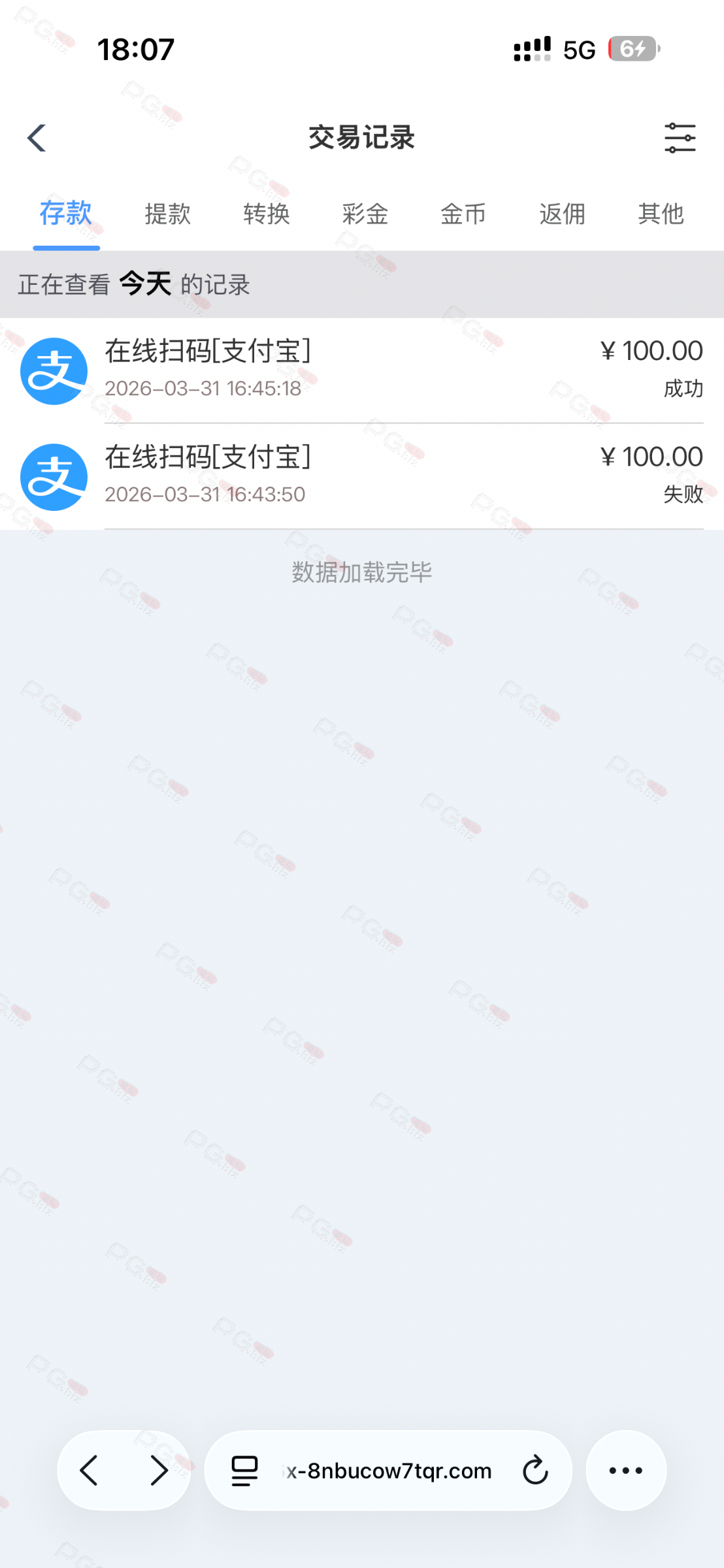
Task: Go back from the 交易记录 page
Action: tap(37, 138)
